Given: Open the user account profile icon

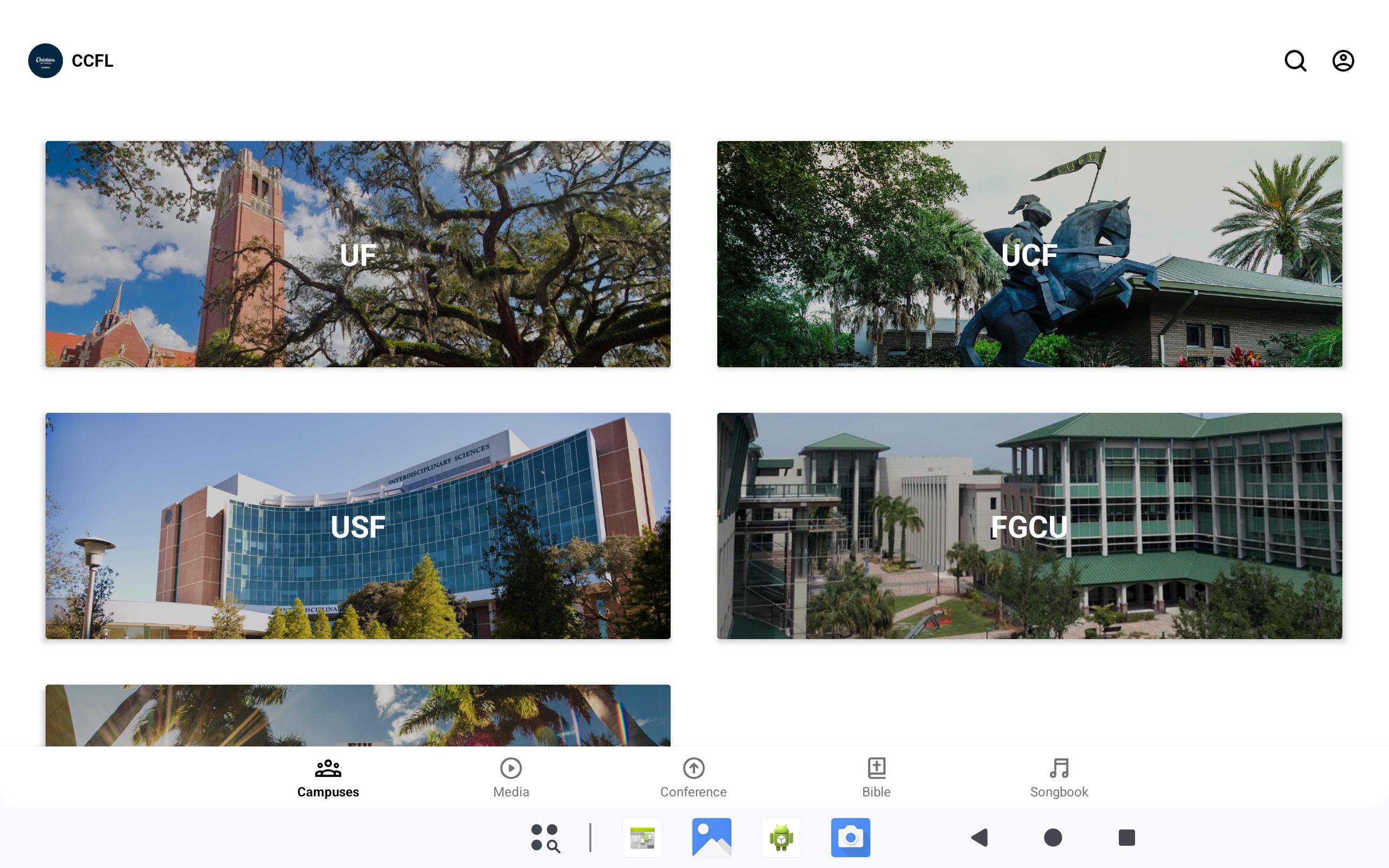Looking at the screenshot, I should pos(1342,61).
